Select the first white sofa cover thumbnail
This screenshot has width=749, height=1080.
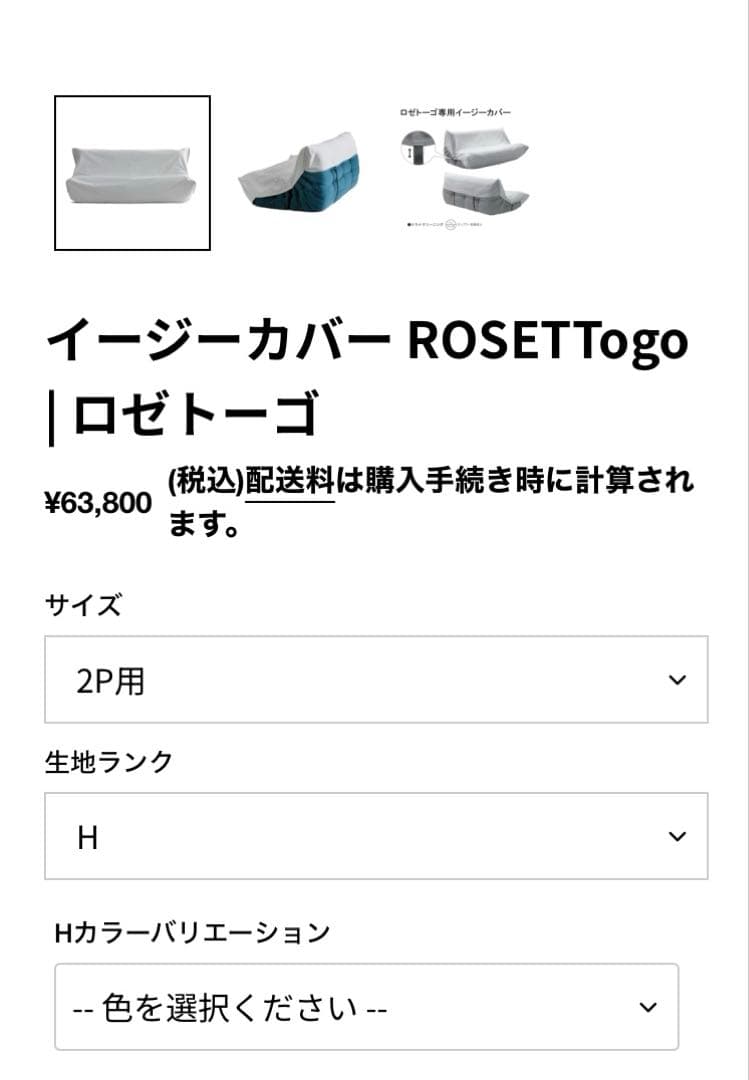(131, 172)
